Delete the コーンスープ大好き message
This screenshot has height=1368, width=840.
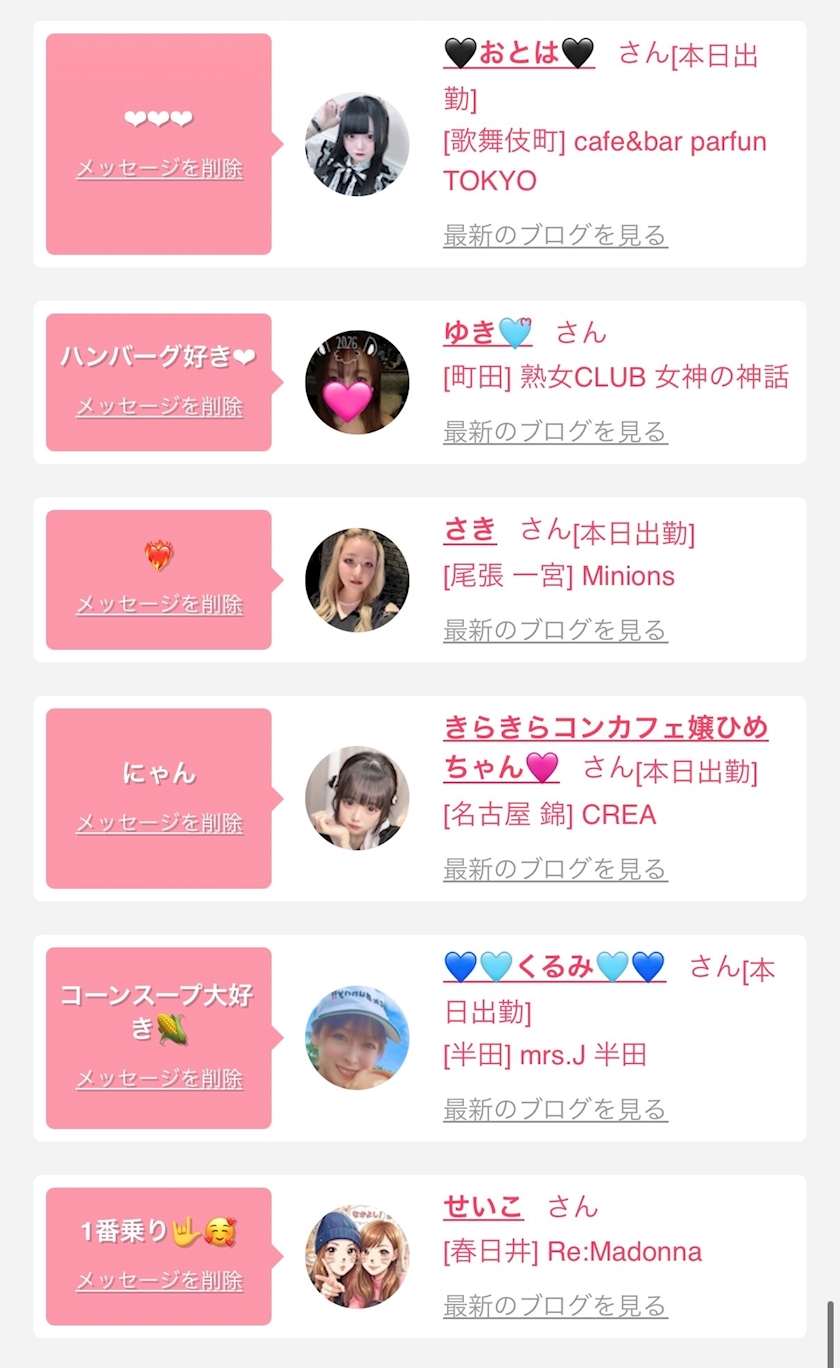[159, 1079]
